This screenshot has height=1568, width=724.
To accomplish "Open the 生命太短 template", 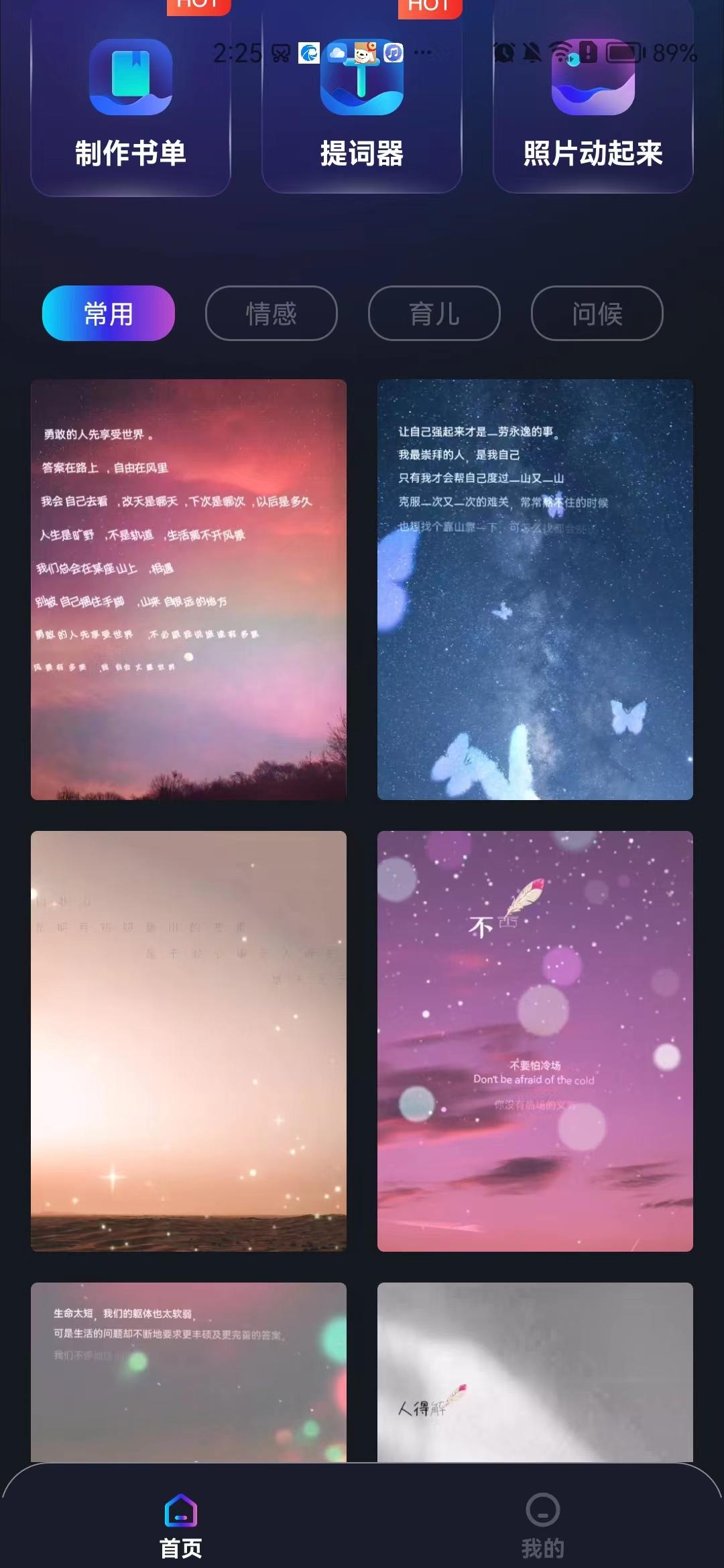I will click(188, 1372).
